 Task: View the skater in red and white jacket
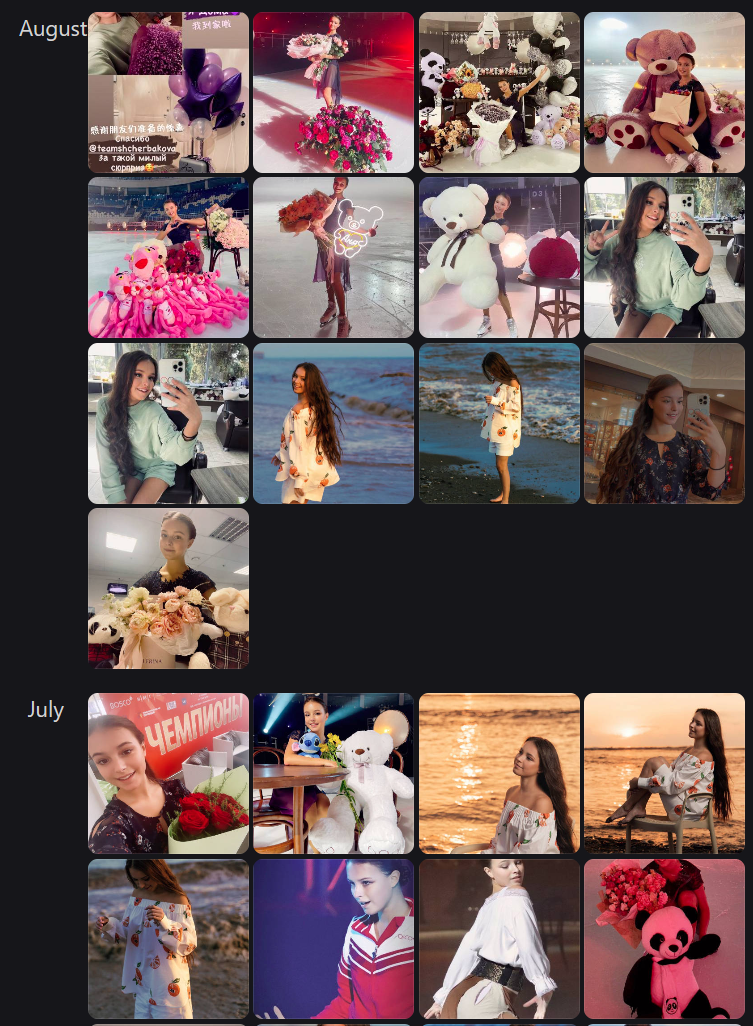(333, 939)
